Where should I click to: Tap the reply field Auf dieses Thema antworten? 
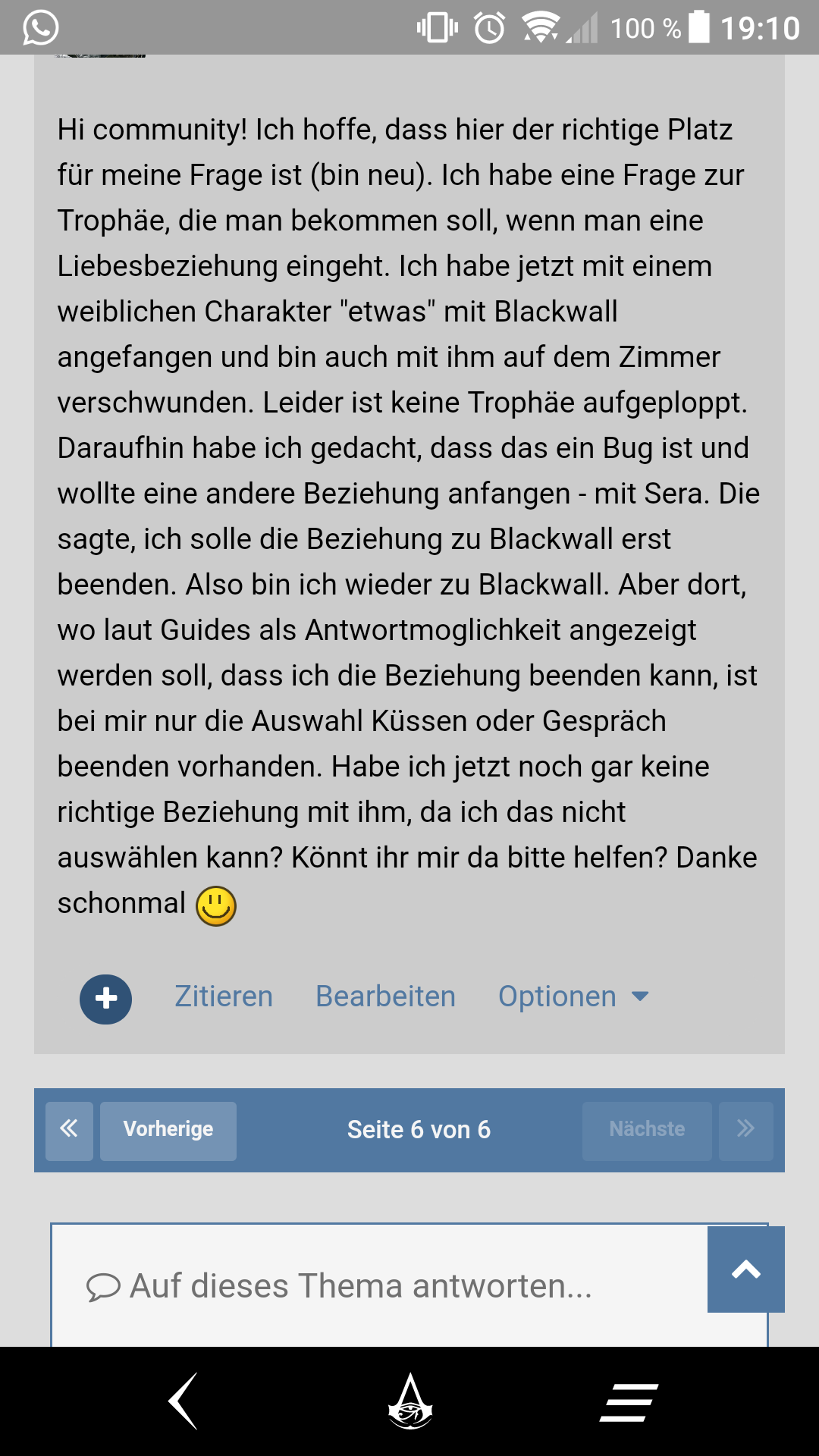tap(379, 1286)
